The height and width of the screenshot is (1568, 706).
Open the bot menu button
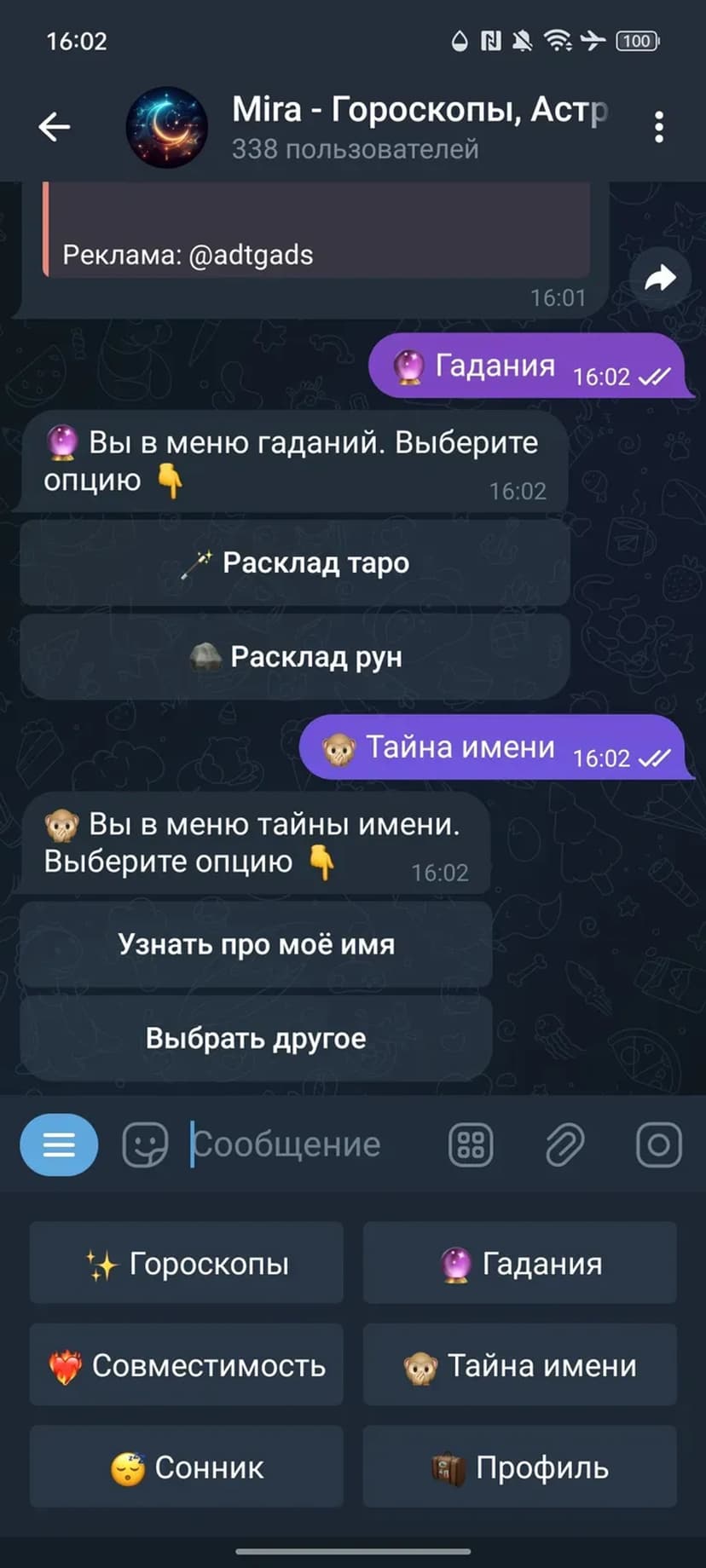point(59,1144)
